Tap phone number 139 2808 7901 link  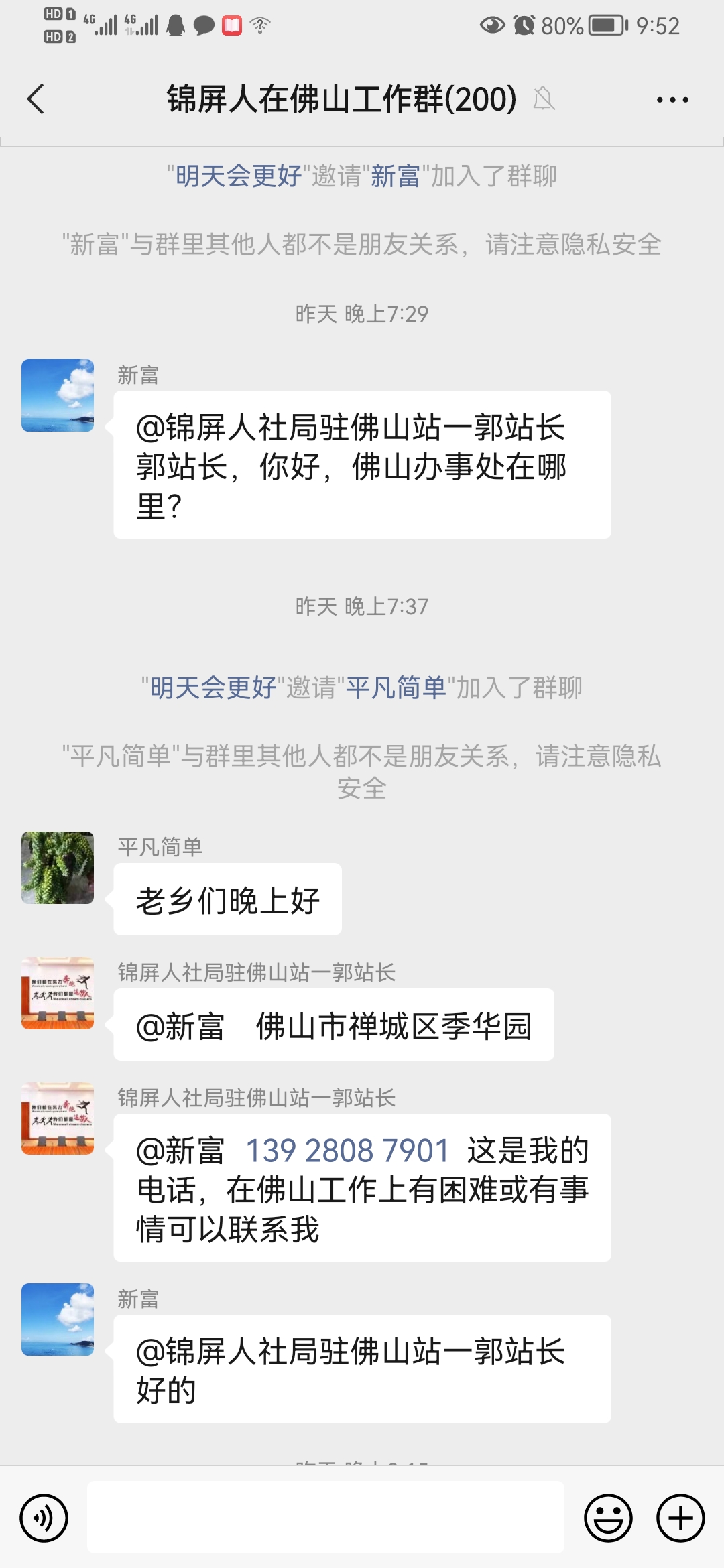(x=347, y=1151)
